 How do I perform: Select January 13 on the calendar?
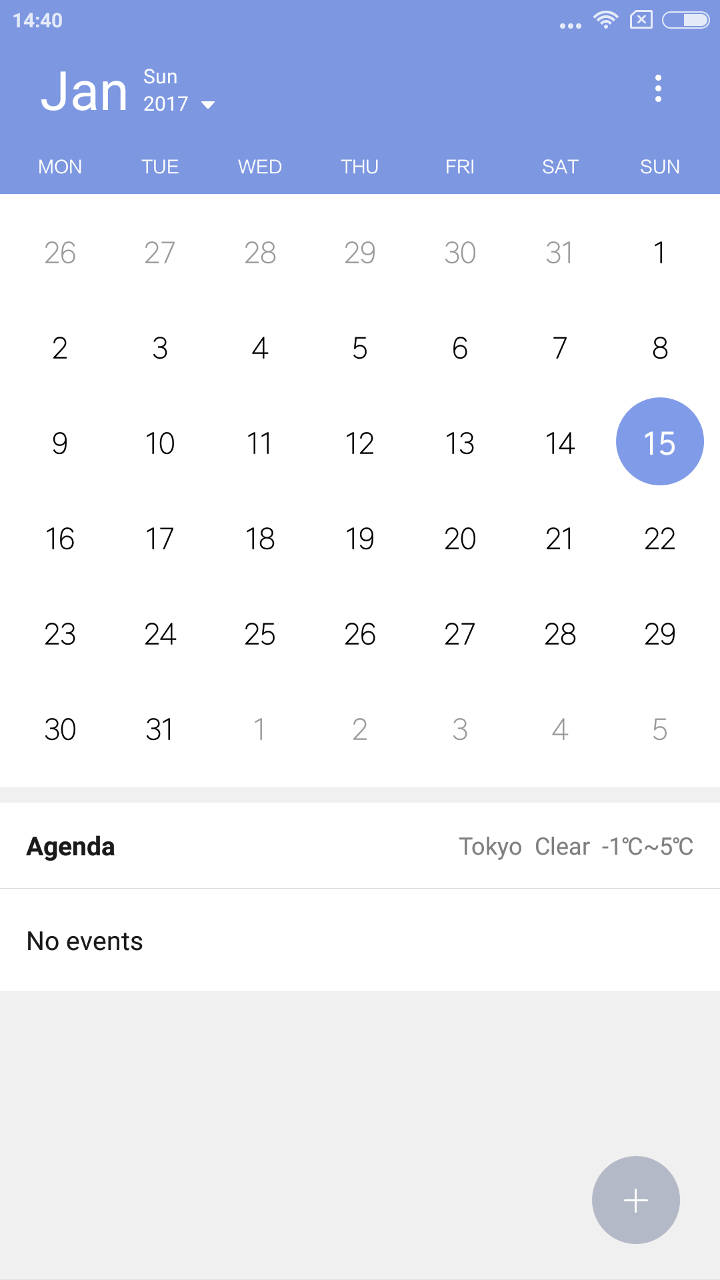(460, 443)
